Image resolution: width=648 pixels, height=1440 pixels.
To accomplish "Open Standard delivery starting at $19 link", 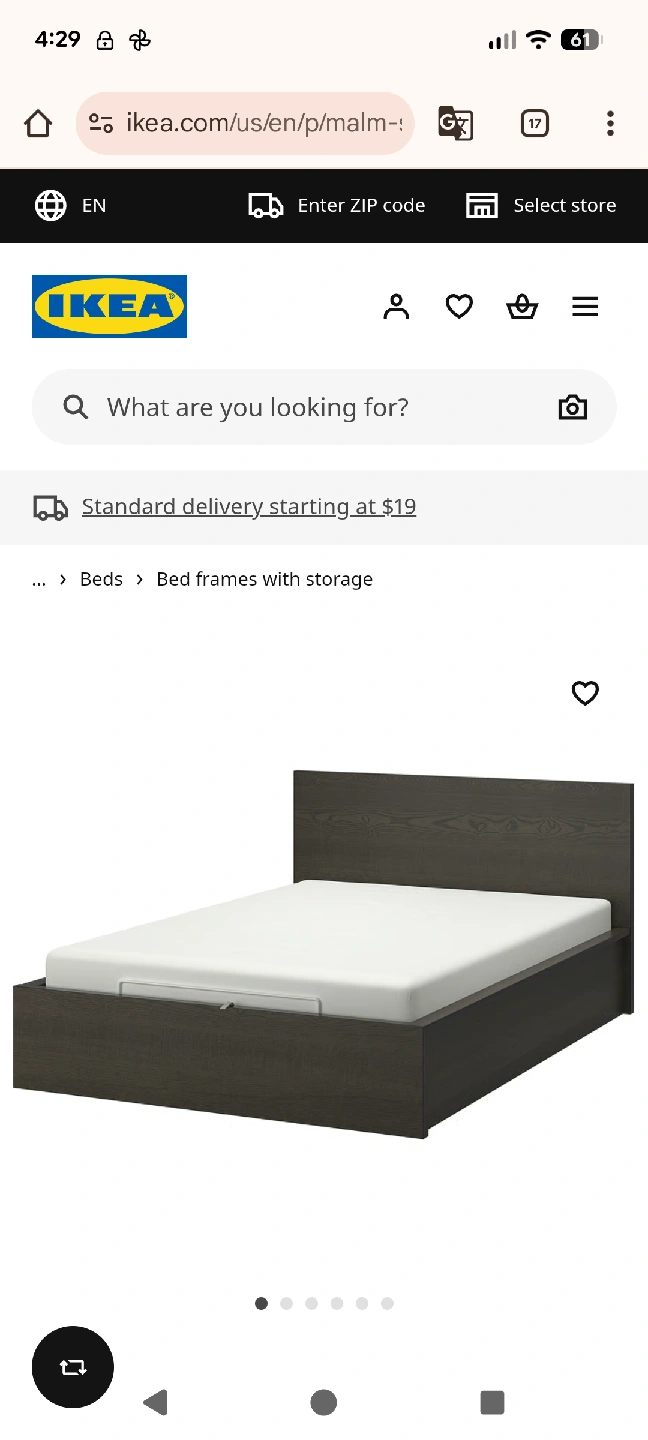I will click(x=248, y=507).
